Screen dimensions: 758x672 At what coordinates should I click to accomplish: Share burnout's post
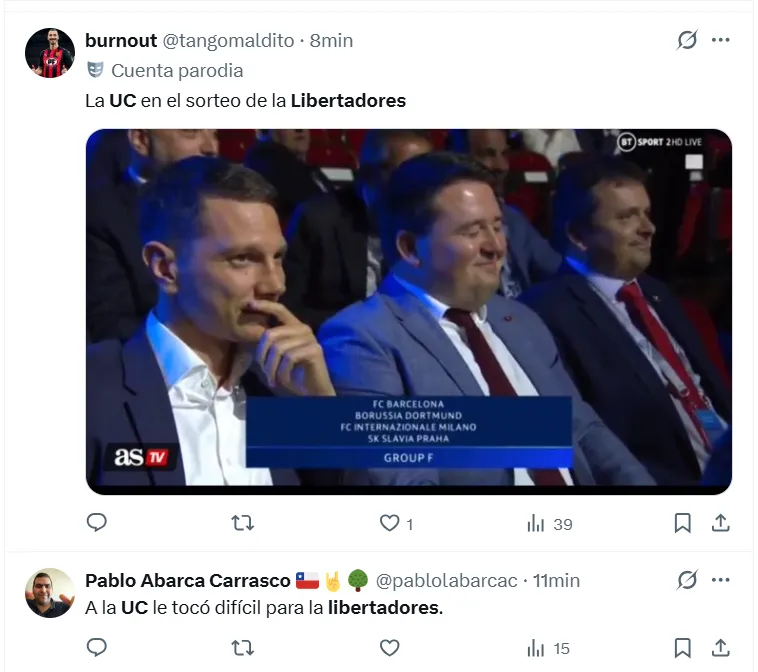pos(720,523)
